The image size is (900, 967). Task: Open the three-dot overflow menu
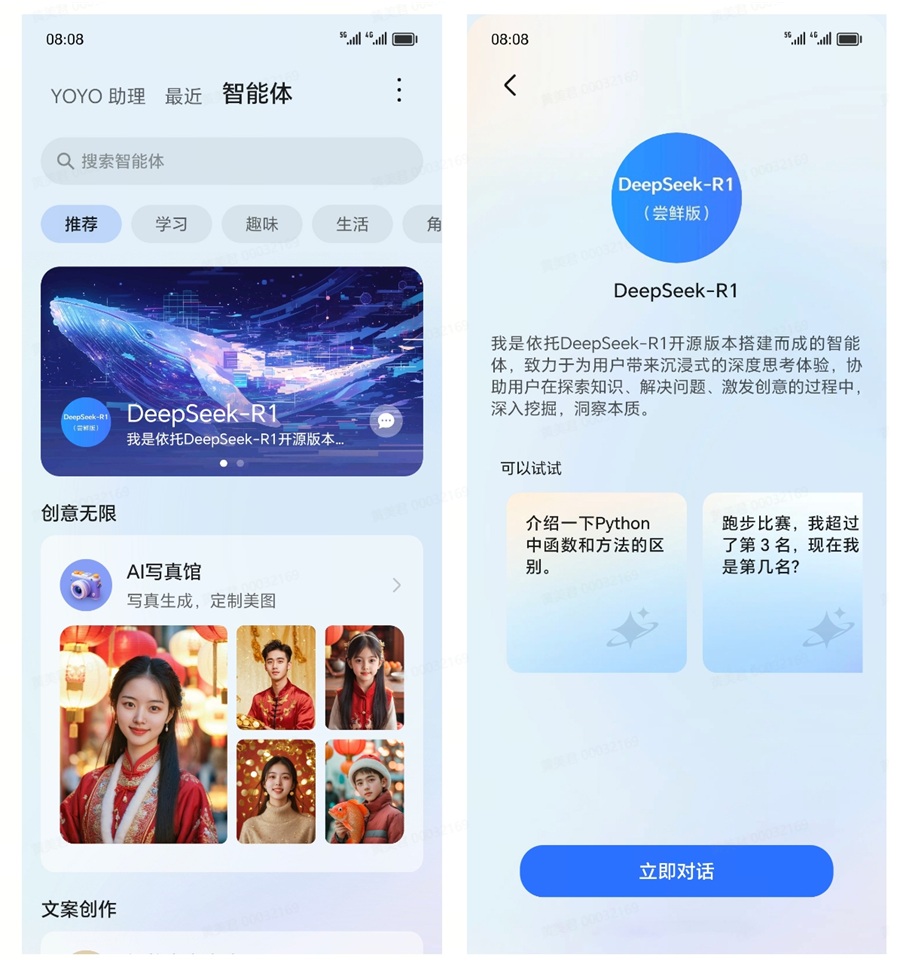(x=399, y=91)
